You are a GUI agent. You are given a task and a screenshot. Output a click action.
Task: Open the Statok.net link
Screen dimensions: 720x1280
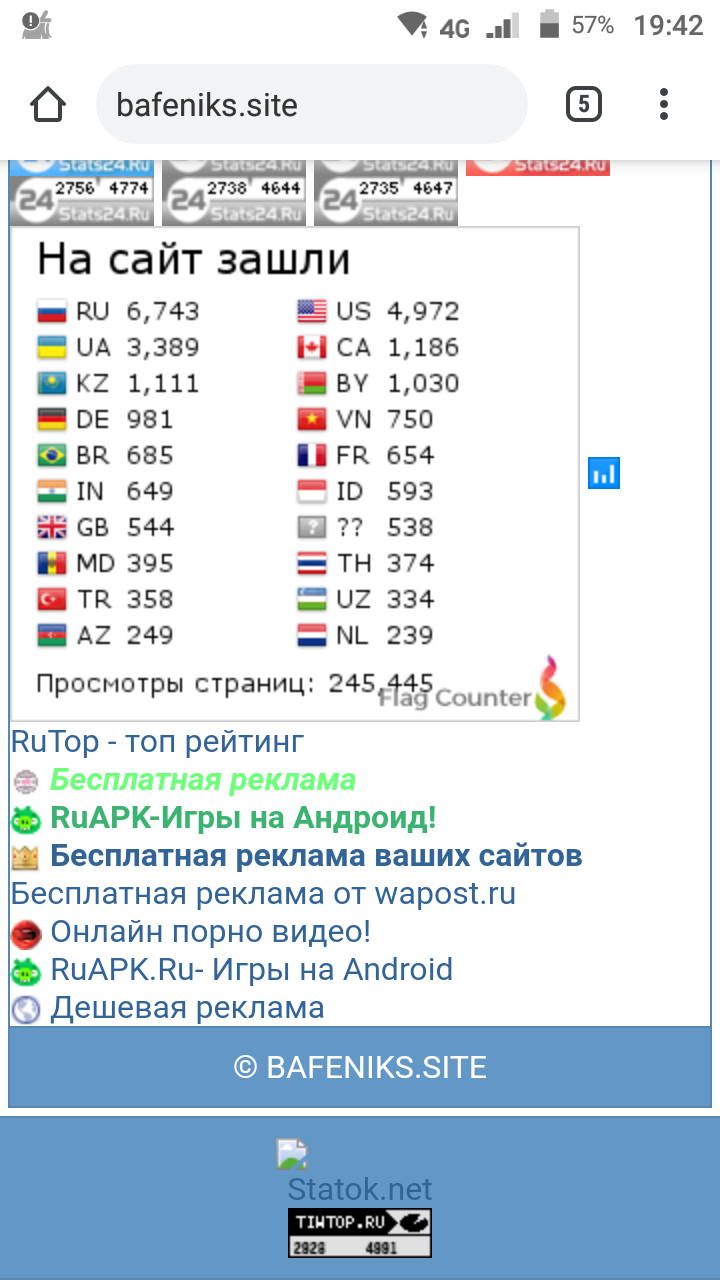coord(359,1189)
